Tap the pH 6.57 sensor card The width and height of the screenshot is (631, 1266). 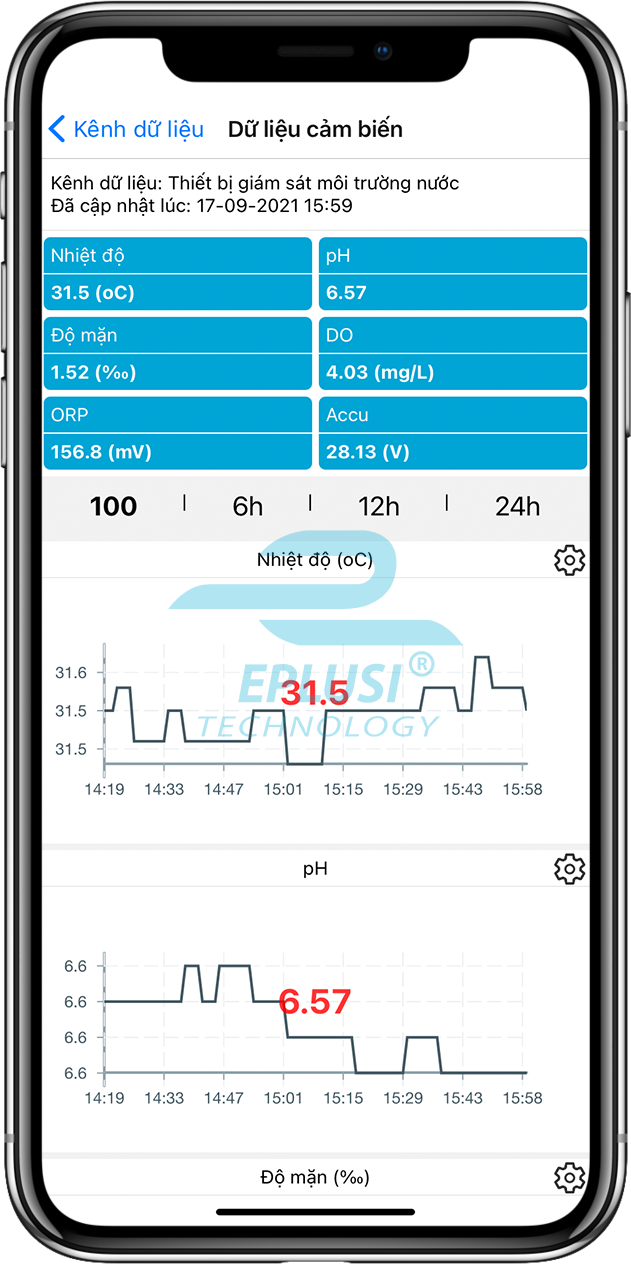(x=452, y=274)
